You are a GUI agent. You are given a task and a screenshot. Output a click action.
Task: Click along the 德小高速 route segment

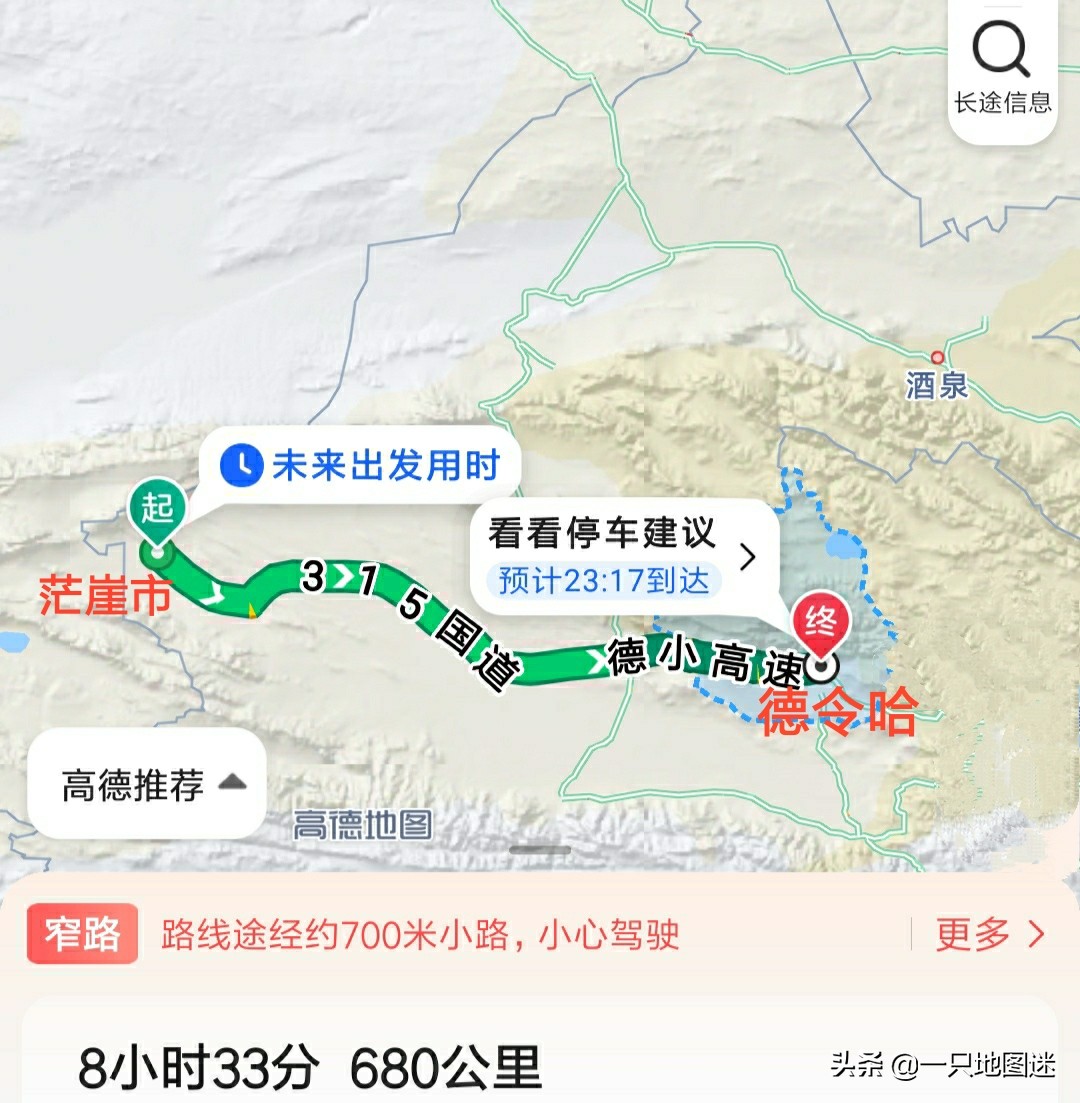pos(700,660)
